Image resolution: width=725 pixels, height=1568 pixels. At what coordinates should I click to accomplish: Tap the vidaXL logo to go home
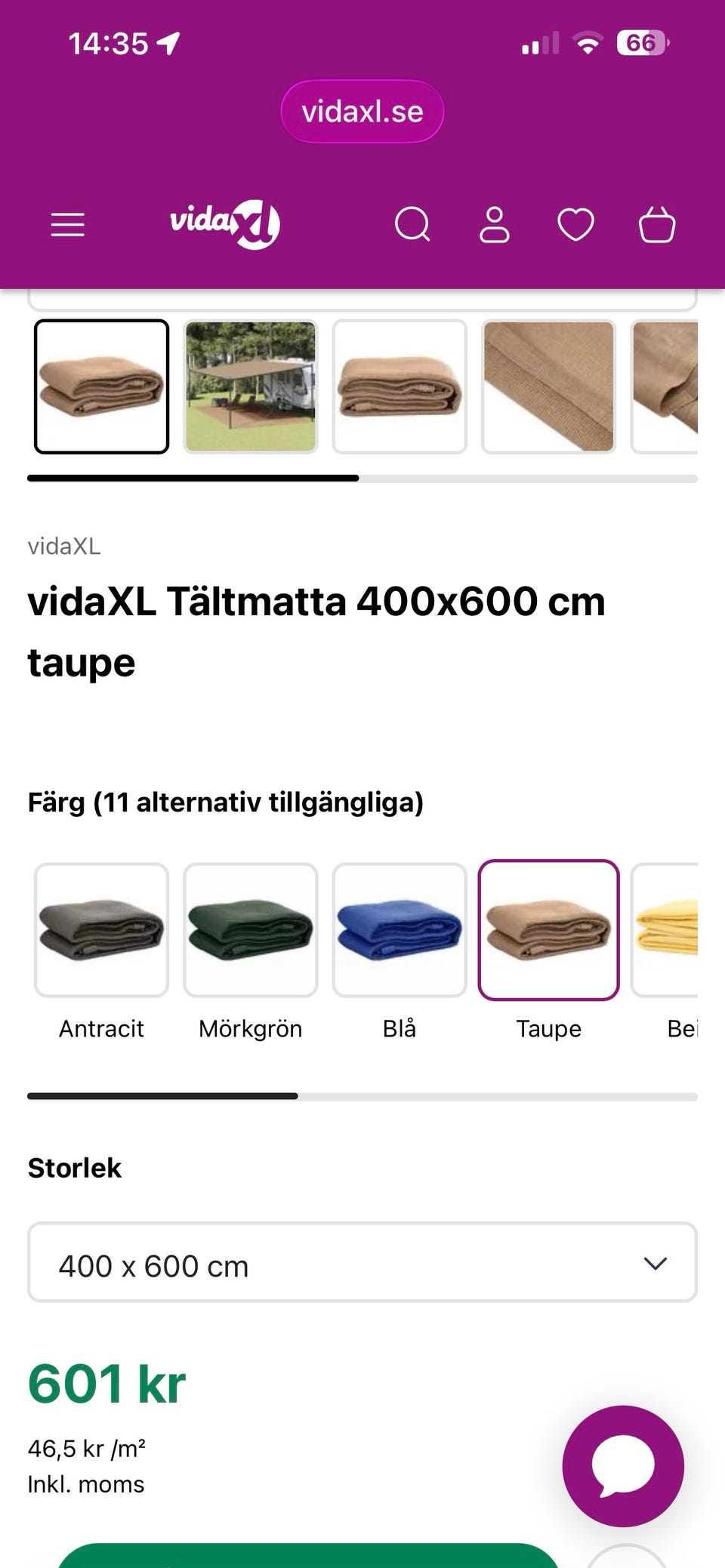point(225,224)
